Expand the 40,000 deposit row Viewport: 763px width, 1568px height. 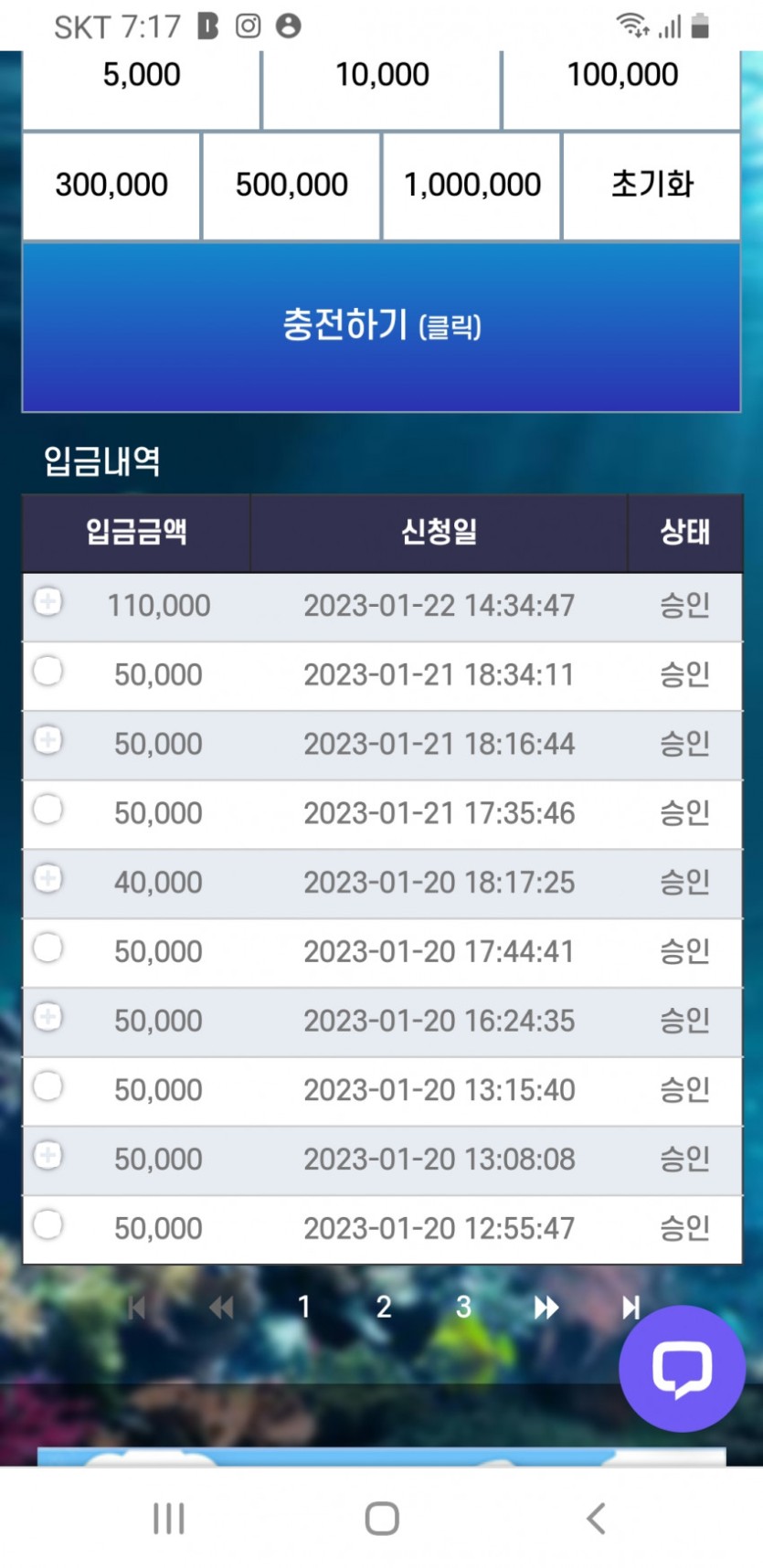point(48,879)
